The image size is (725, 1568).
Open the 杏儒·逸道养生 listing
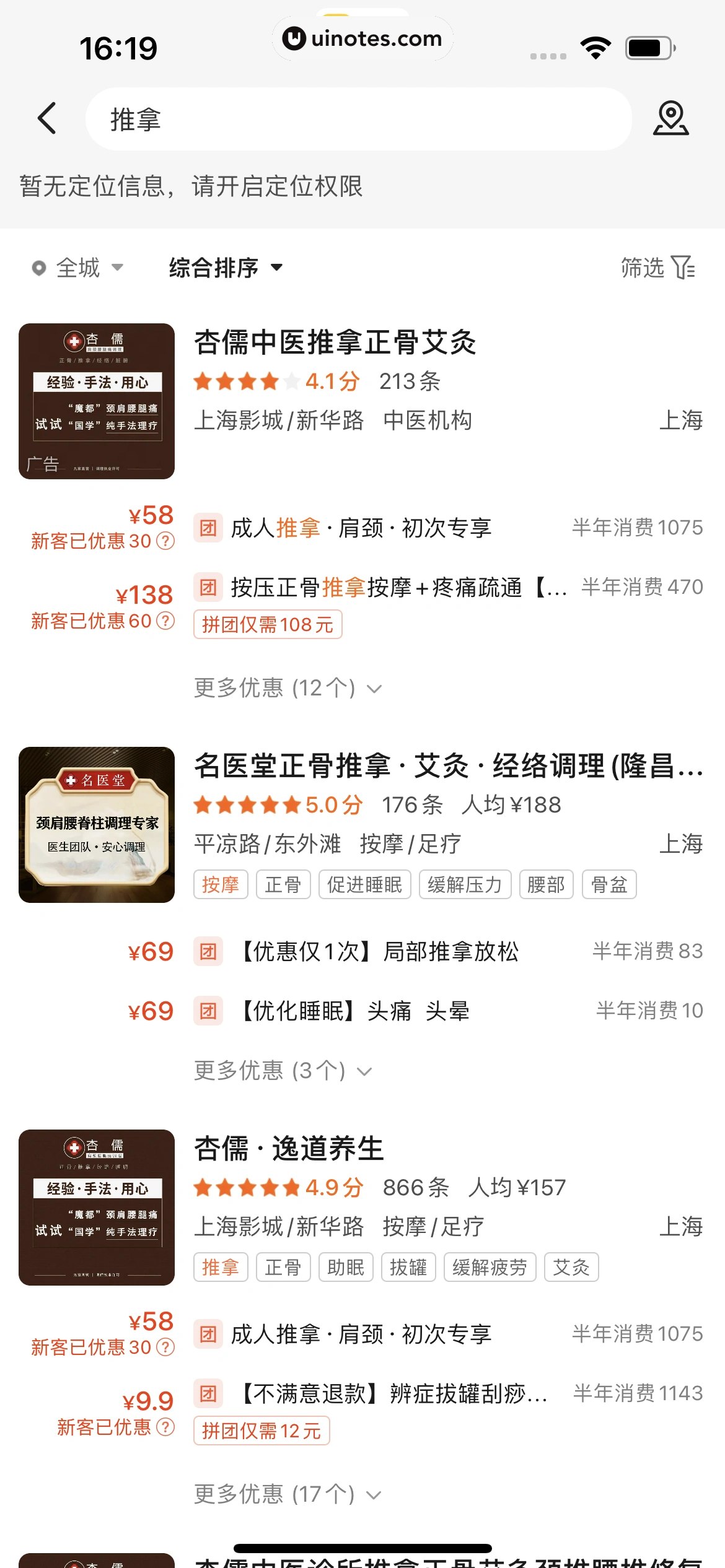pyautogui.click(x=289, y=1149)
